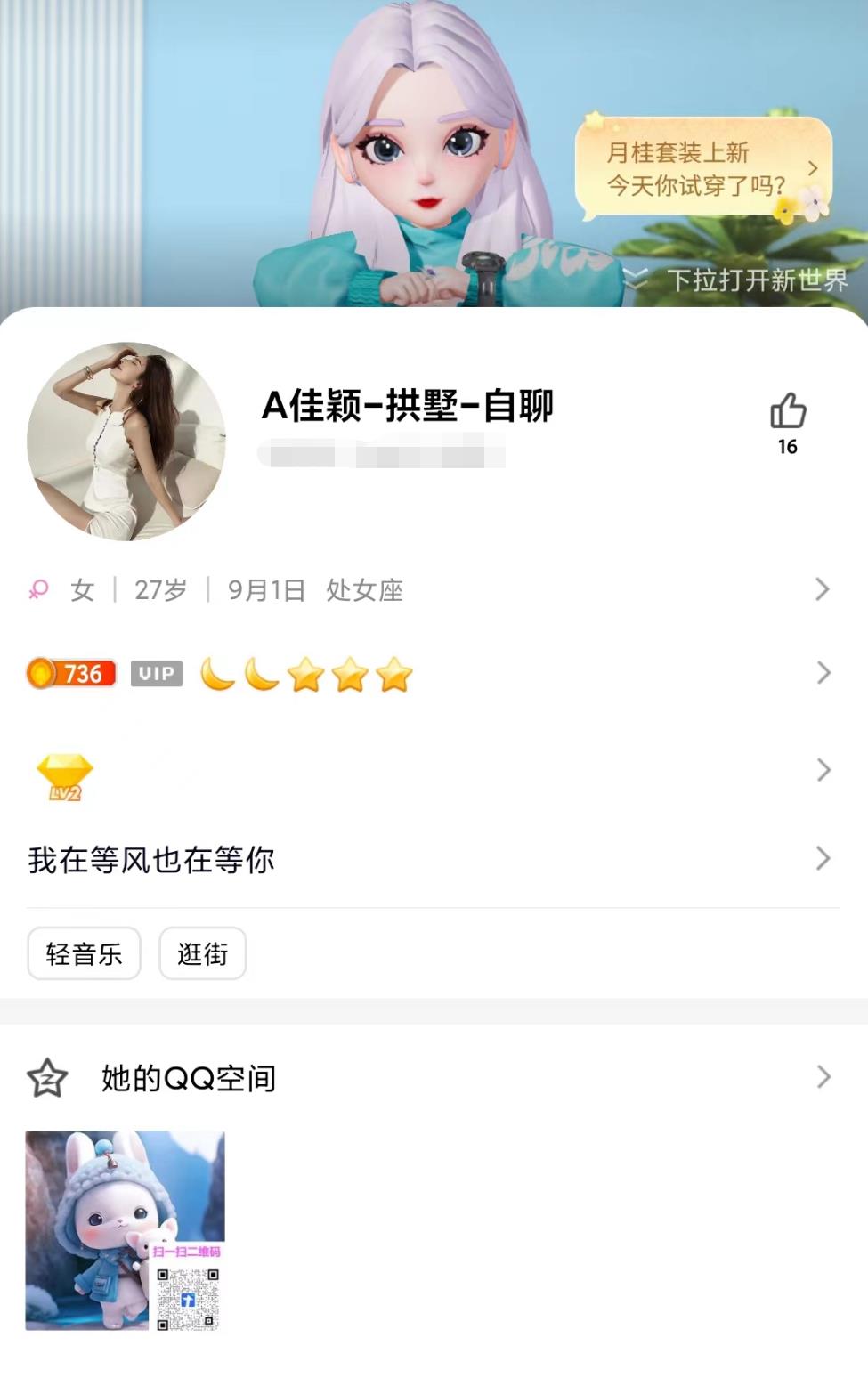Open the profile avatar photo
This screenshot has width=868, height=1386.
click(126, 442)
